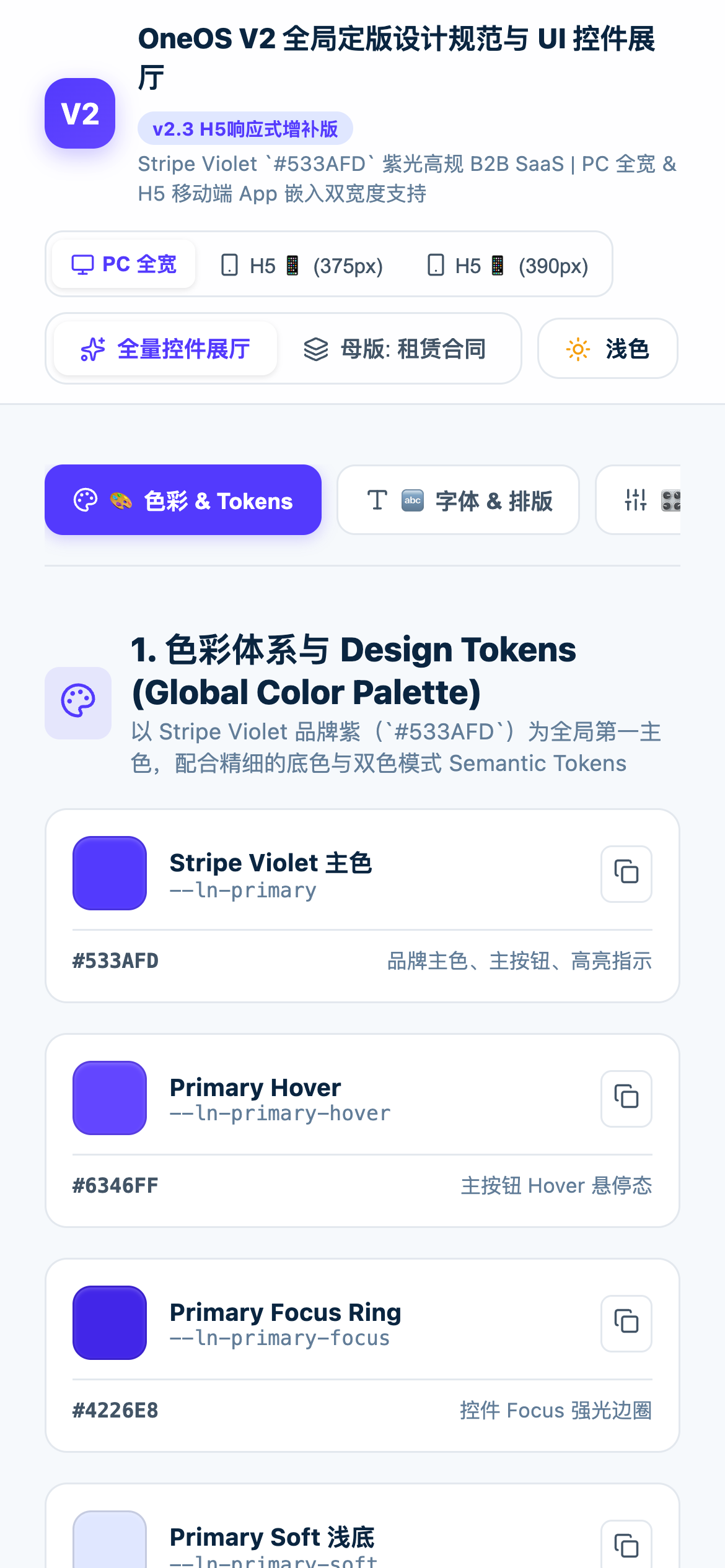Copy the Primary Focus Ring token

[x=626, y=1323]
